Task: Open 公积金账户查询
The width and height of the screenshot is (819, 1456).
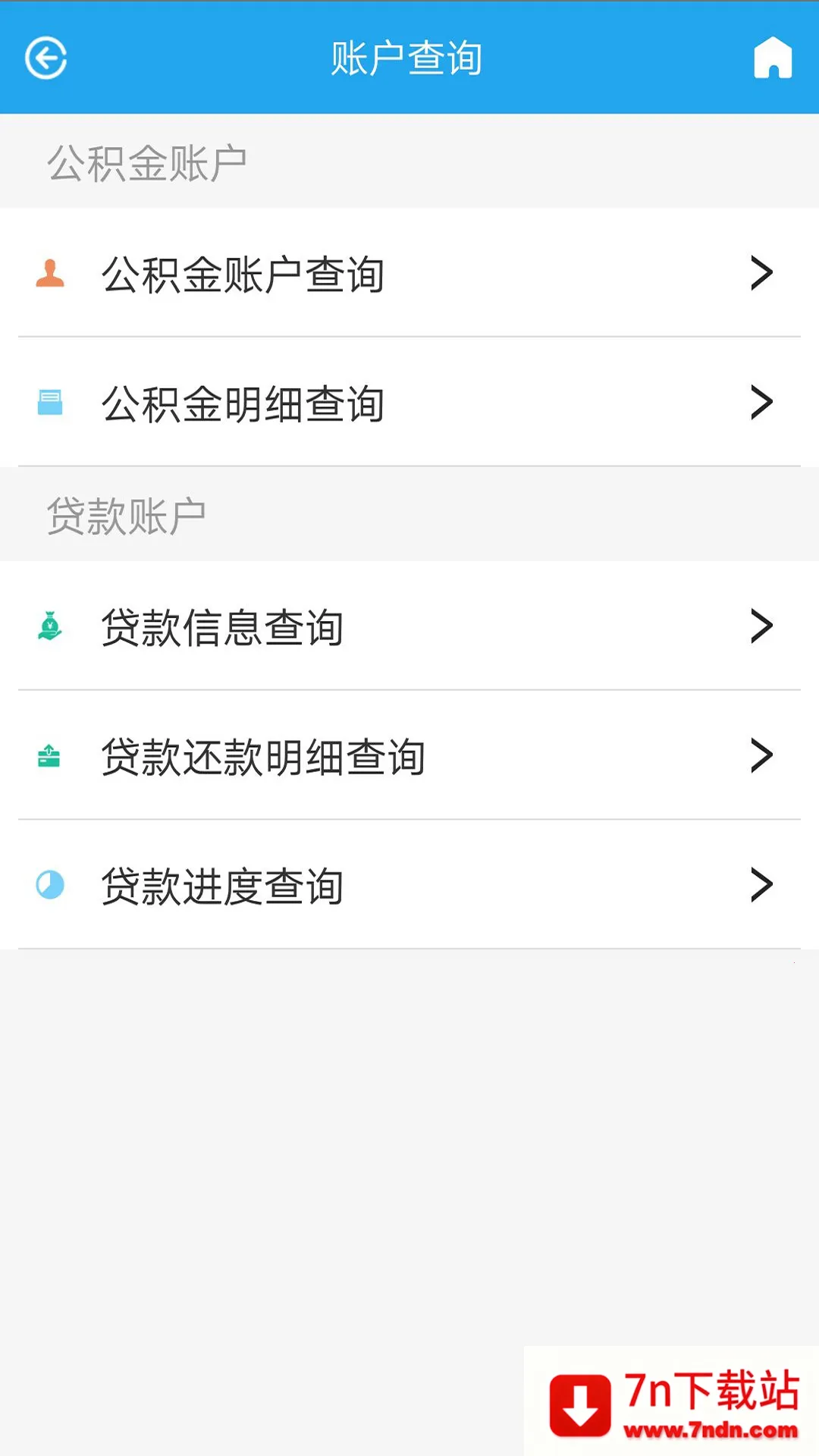Action: 244,275
